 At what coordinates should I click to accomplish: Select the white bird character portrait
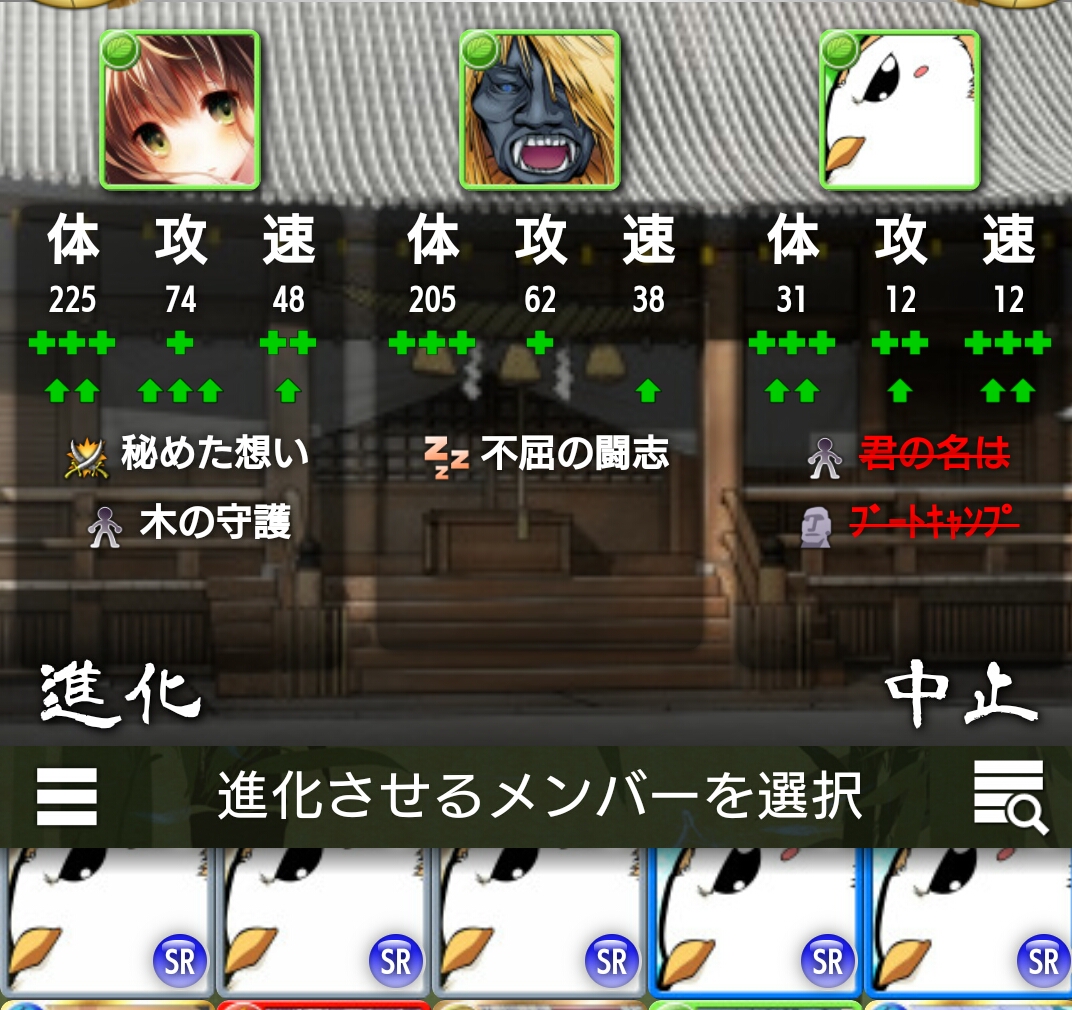click(899, 110)
